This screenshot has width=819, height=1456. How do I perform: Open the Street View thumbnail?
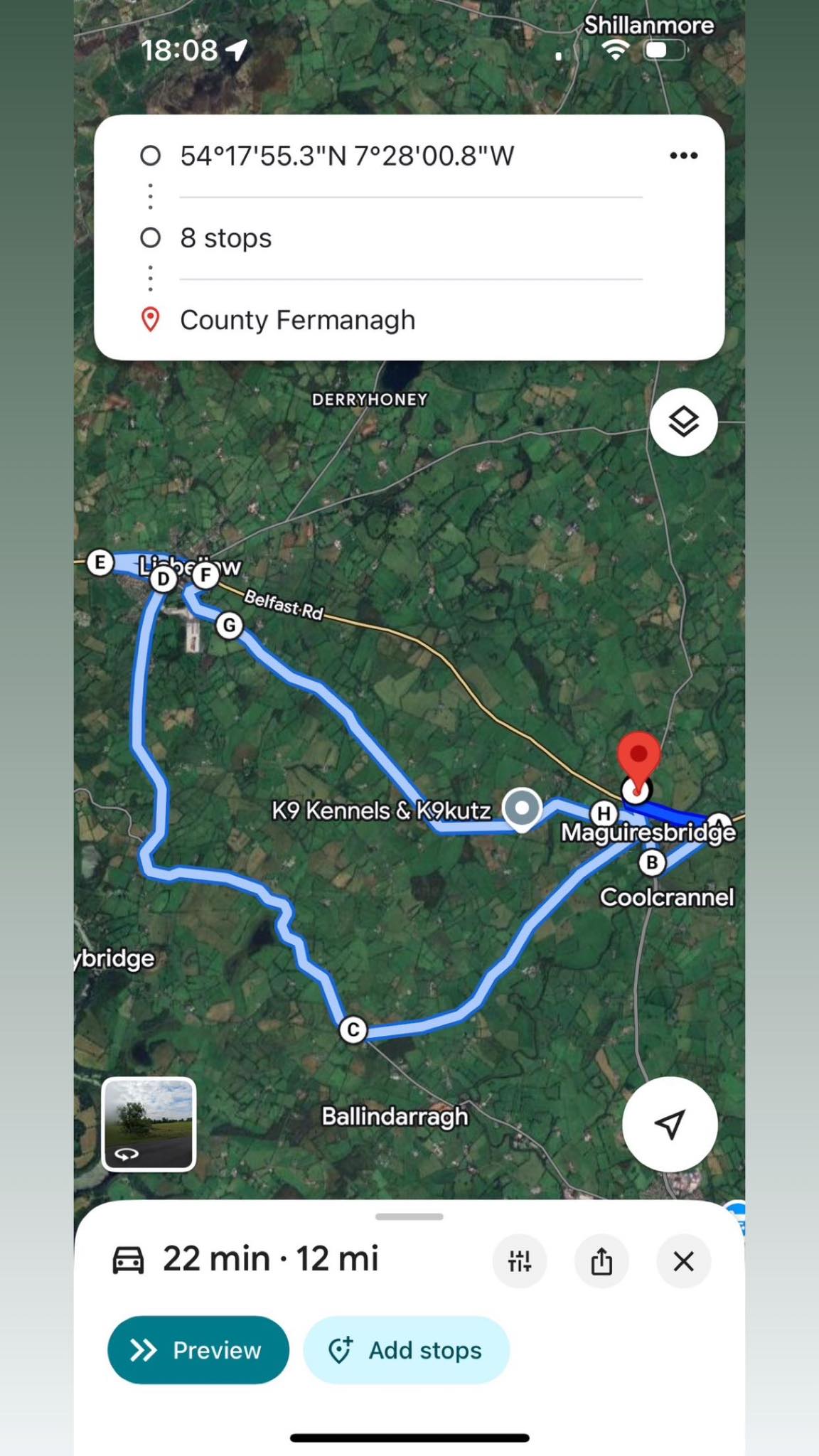pyautogui.click(x=149, y=1124)
